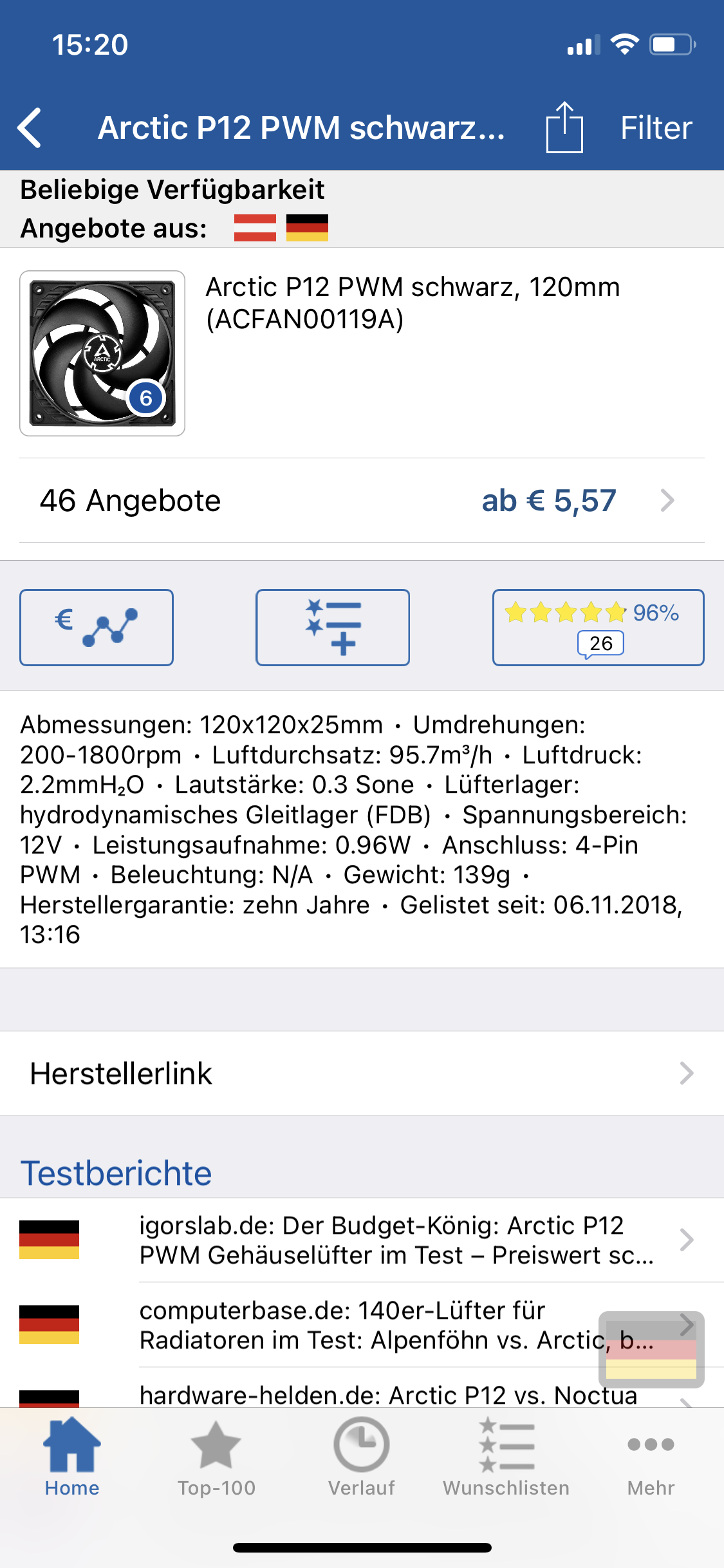Show all 46 Angebote from € 5,57
The image size is (724, 1568).
tap(362, 501)
